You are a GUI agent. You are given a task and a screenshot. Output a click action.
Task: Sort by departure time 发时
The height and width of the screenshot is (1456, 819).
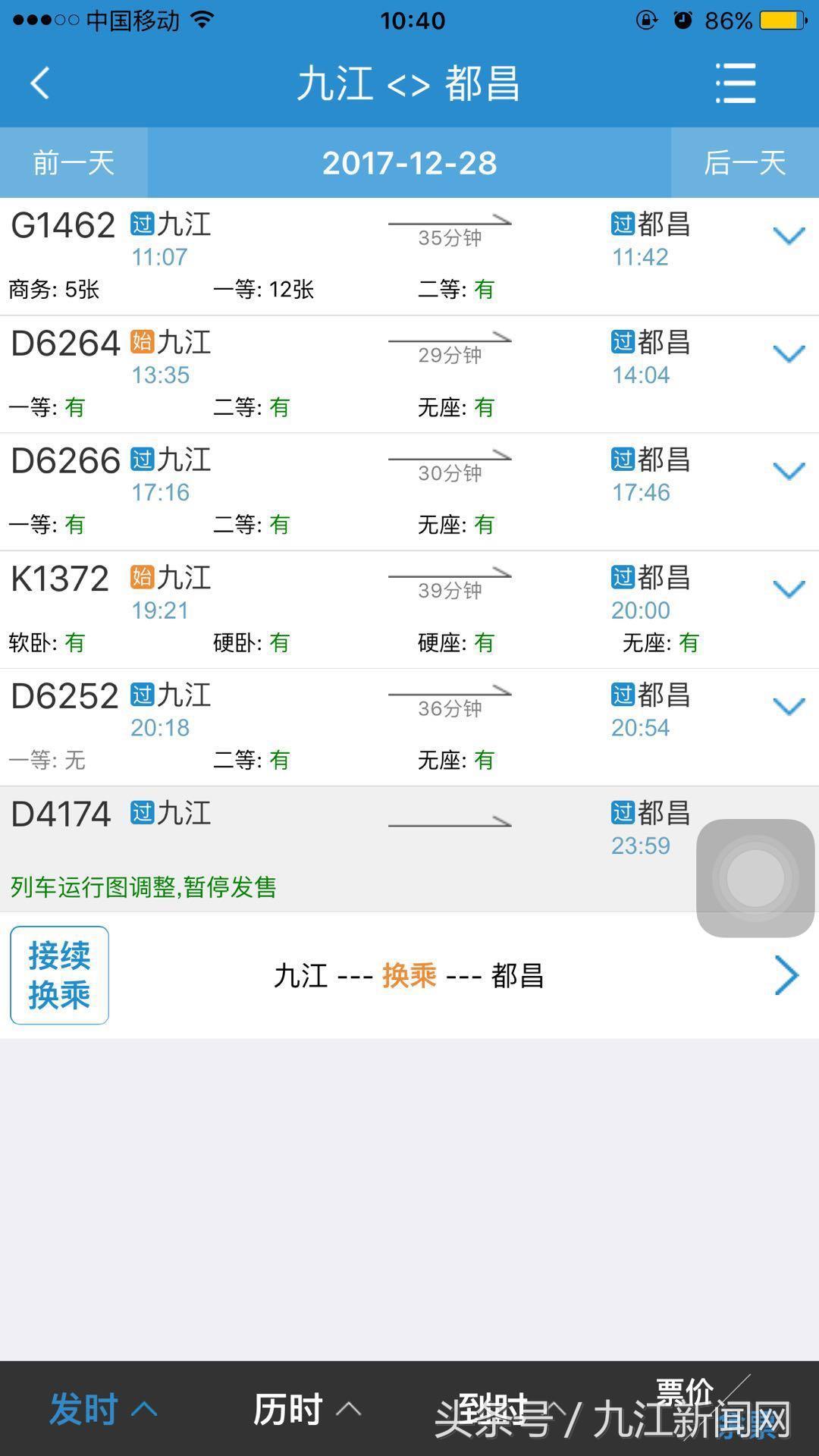tap(103, 1410)
